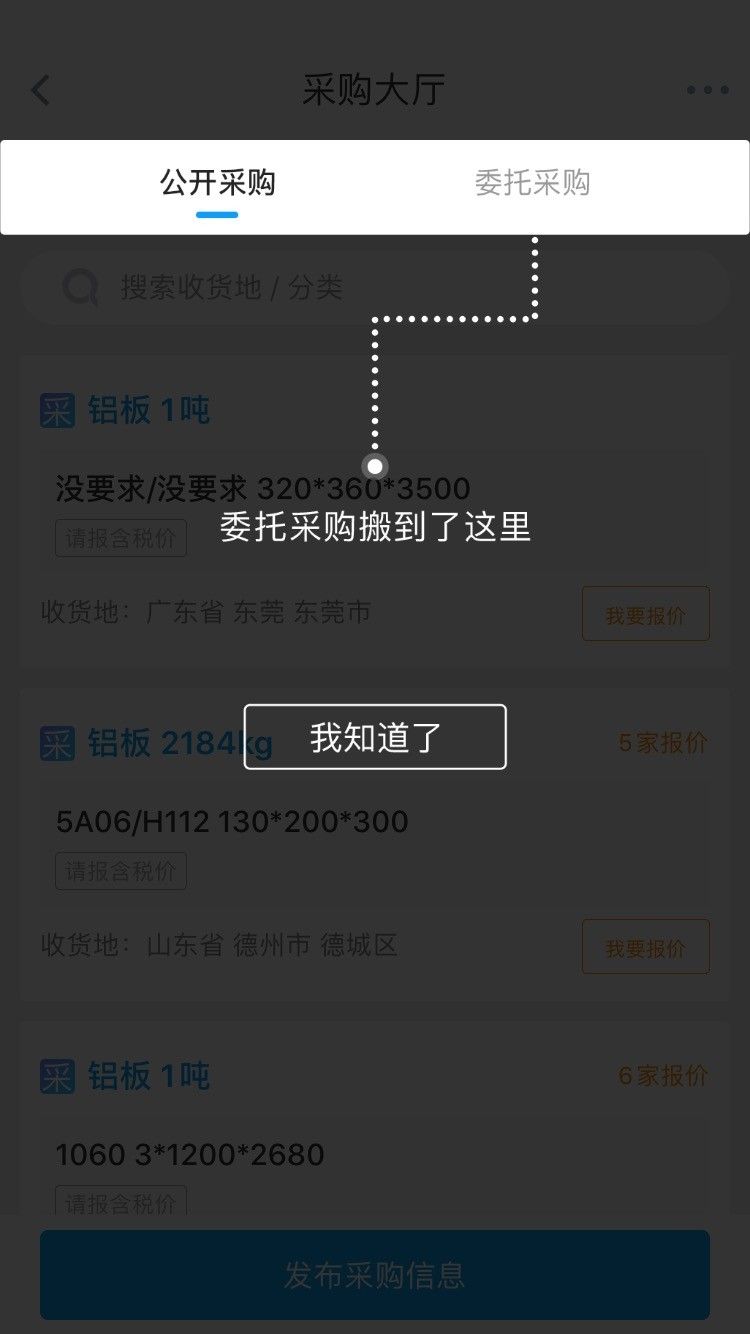
Task: Select the 公开采购 tab
Action: [x=217, y=184]
